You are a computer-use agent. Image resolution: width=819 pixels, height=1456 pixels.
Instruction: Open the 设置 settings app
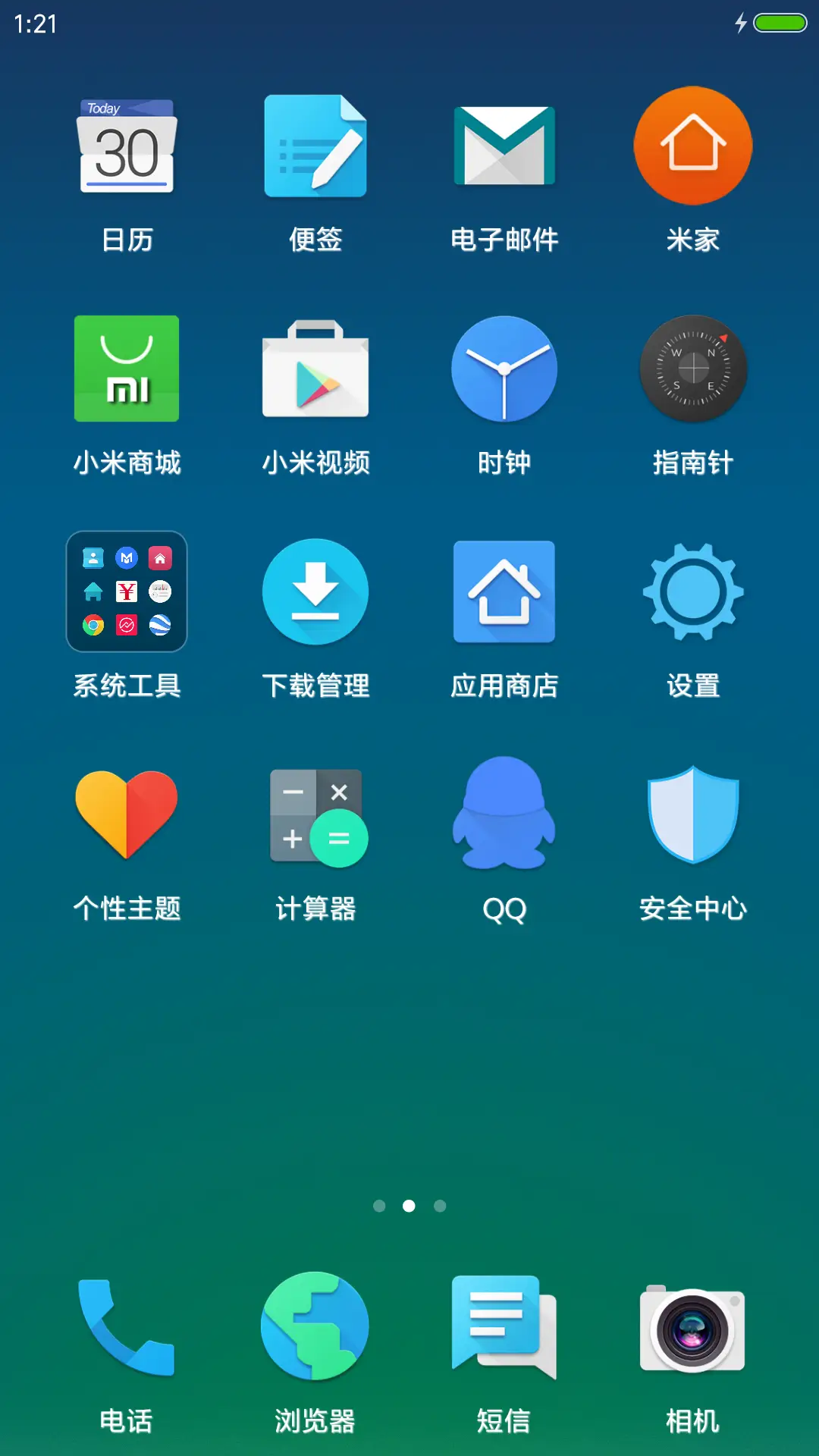point(692,591)
